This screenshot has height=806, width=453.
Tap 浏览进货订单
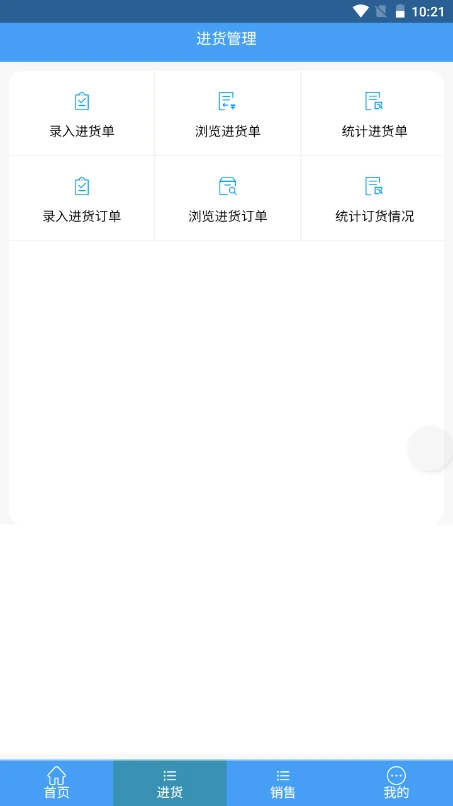pos(227,198)
